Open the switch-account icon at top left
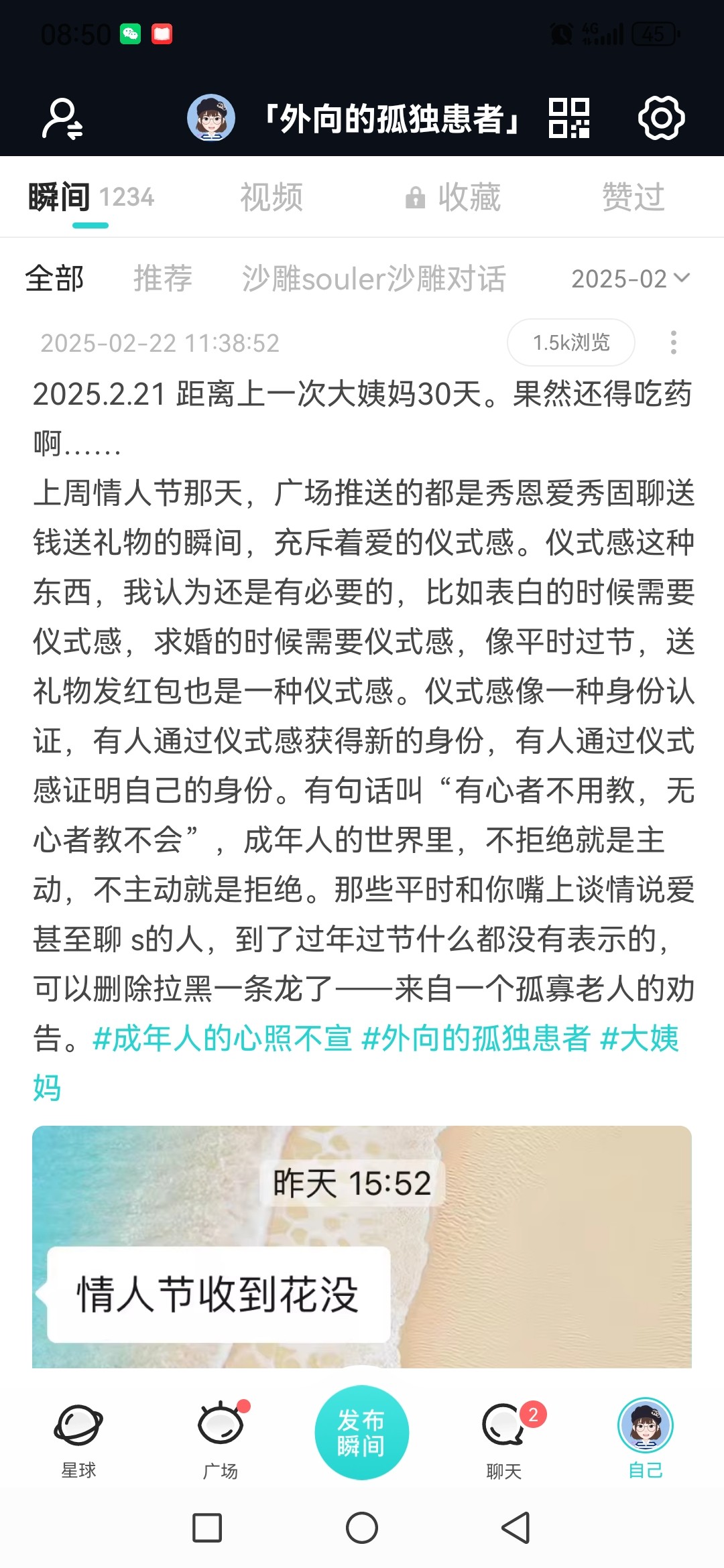This screenshot has height=1568, width=724. click(x=62, y=119)
